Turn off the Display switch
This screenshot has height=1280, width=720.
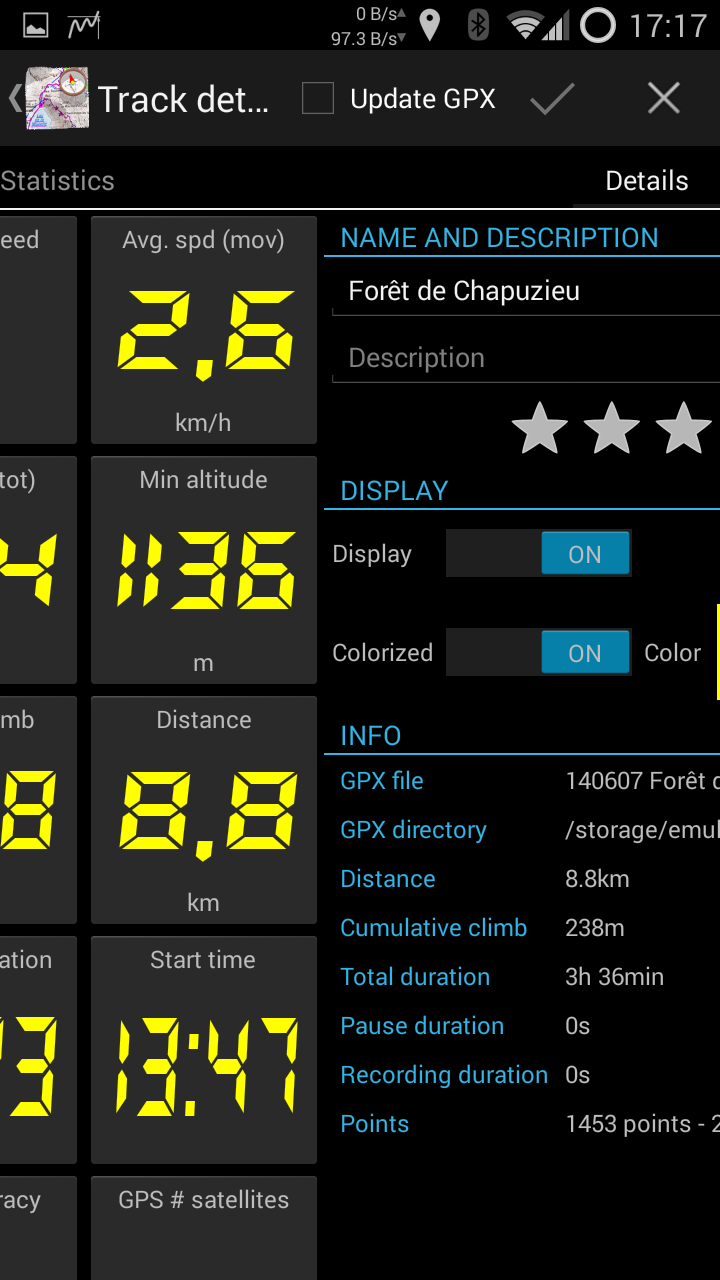tap(538, 554)
